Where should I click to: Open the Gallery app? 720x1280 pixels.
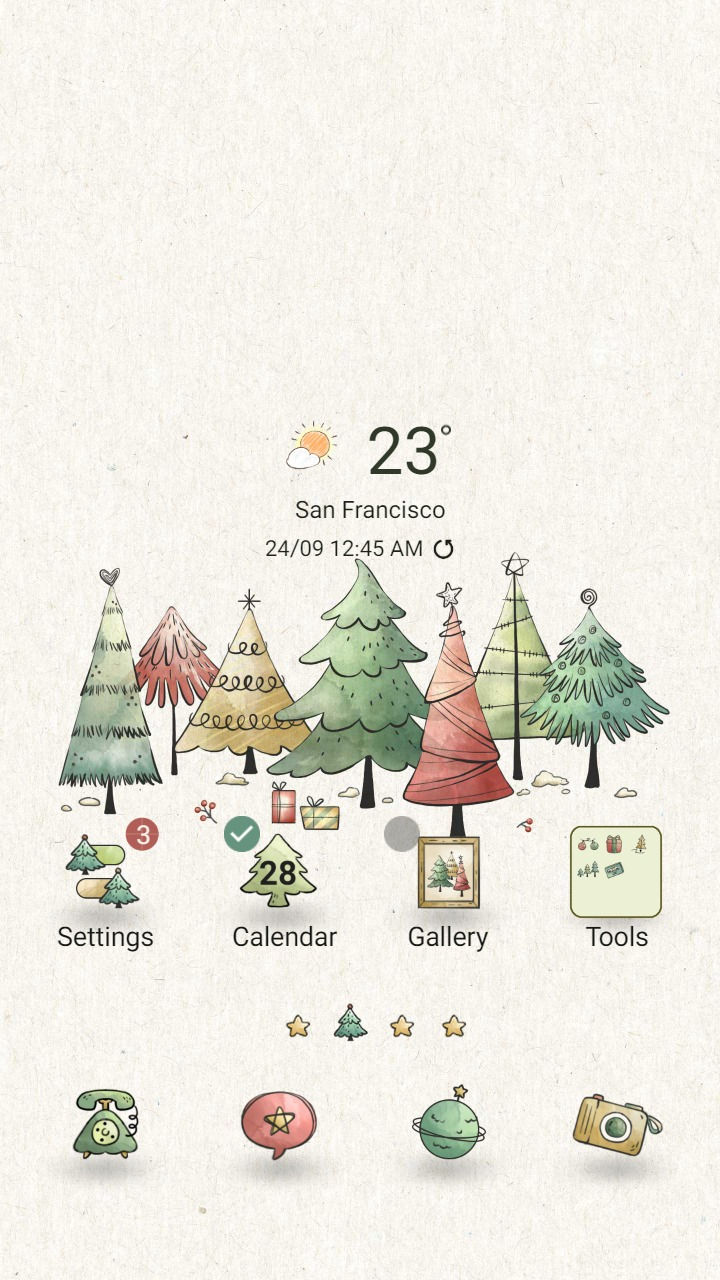click(x=448, y=873)
